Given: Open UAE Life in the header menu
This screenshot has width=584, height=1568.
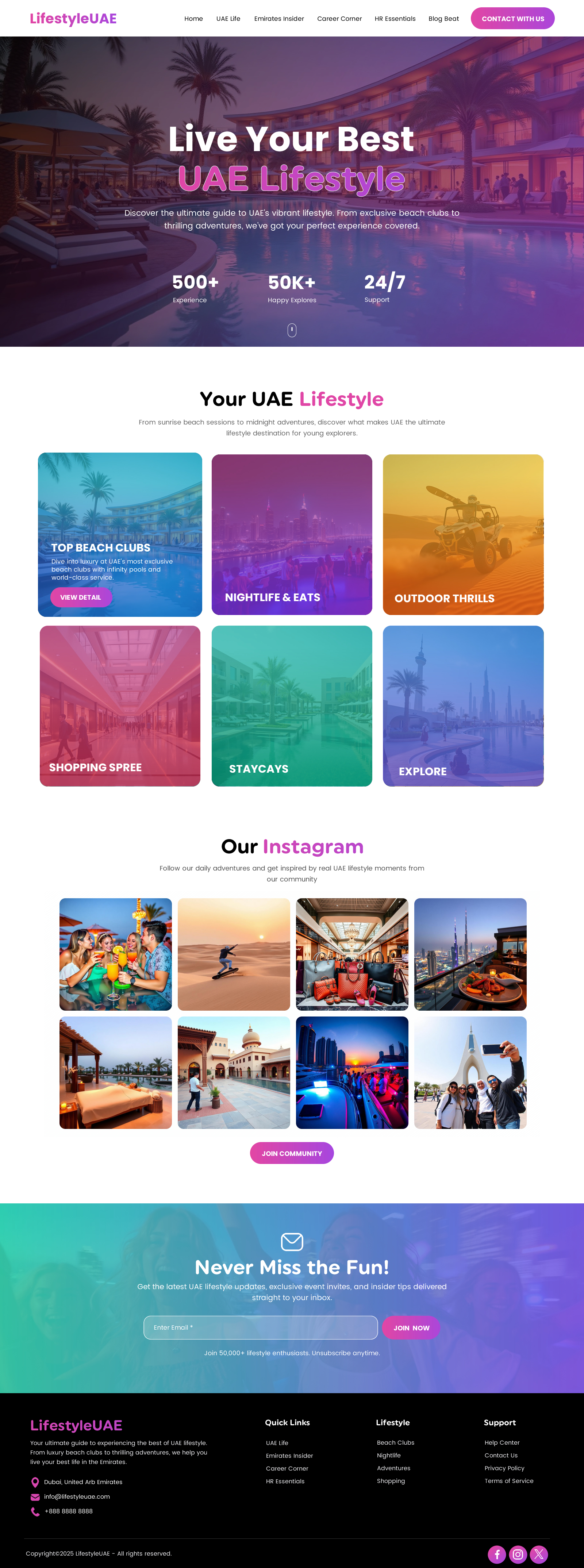Looking at the screenshot, I should 228,19.
